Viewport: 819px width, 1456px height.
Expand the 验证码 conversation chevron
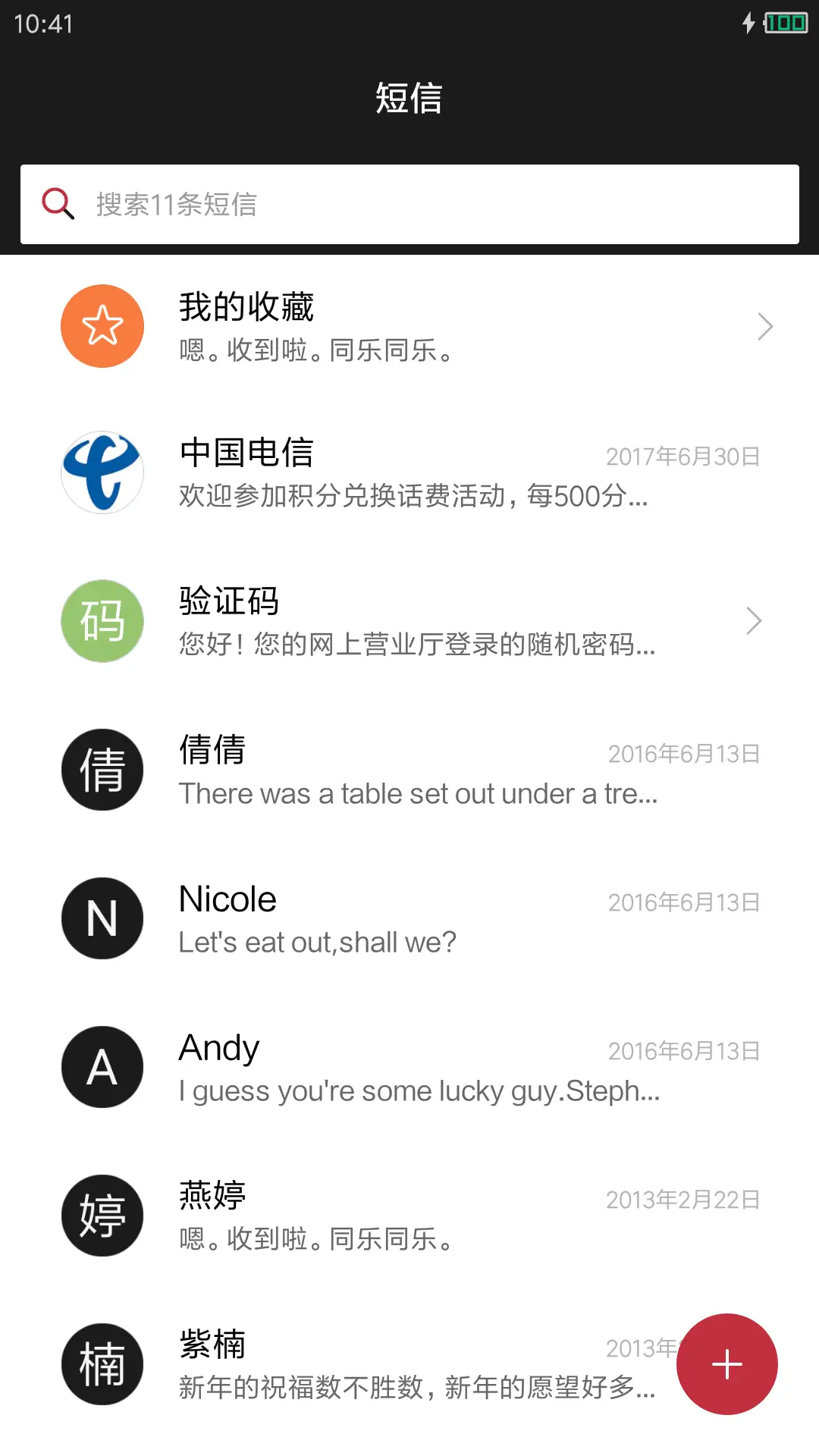click(753, 620)
